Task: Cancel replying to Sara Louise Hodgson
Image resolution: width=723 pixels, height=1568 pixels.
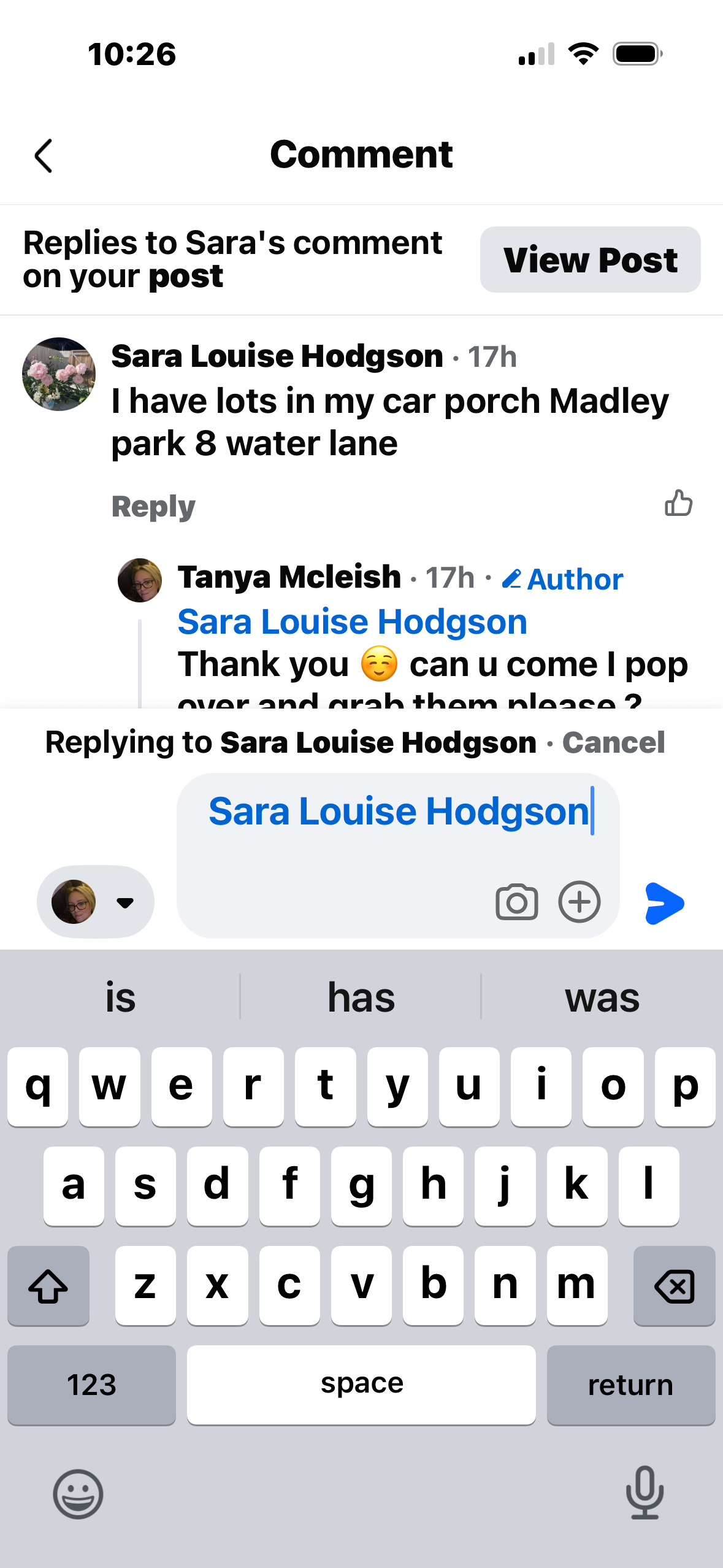Action: [x=613, y=742]
